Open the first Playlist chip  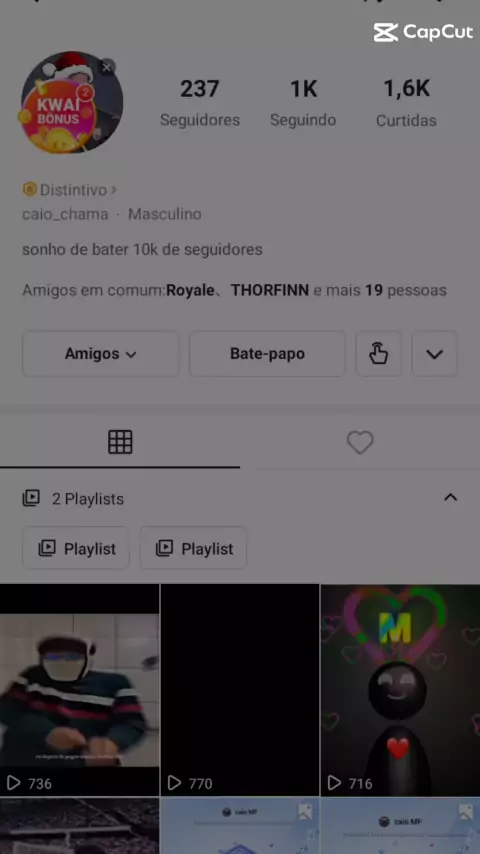tap(76, 548)
